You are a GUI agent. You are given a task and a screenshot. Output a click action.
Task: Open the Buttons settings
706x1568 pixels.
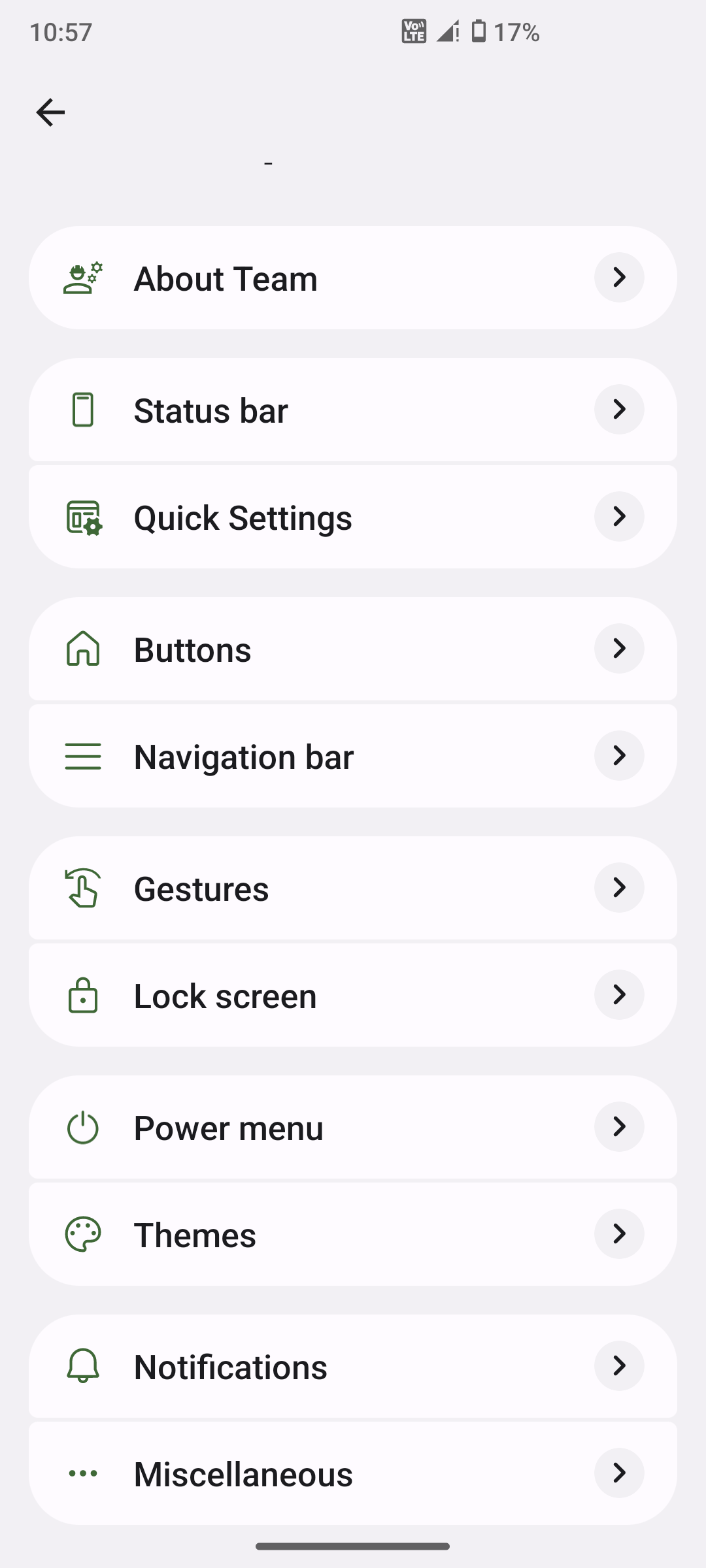353,649
